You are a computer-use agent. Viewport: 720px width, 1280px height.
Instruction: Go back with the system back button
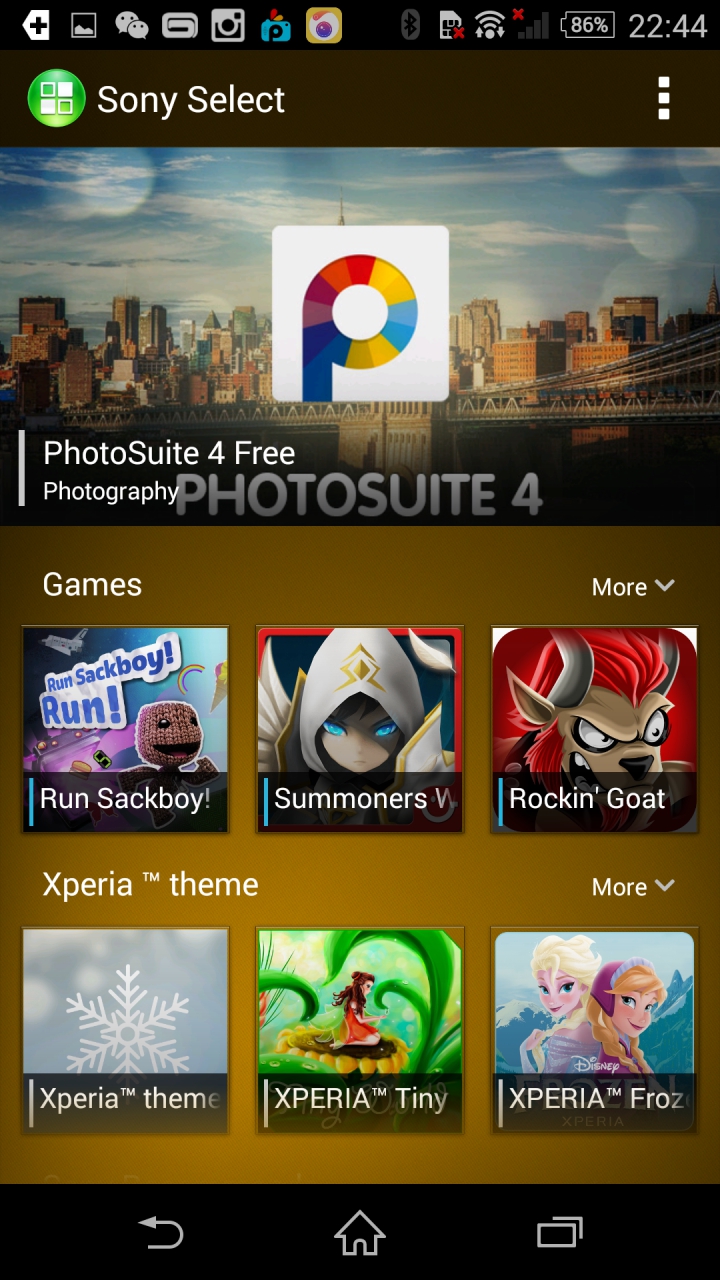point(160,1232)
